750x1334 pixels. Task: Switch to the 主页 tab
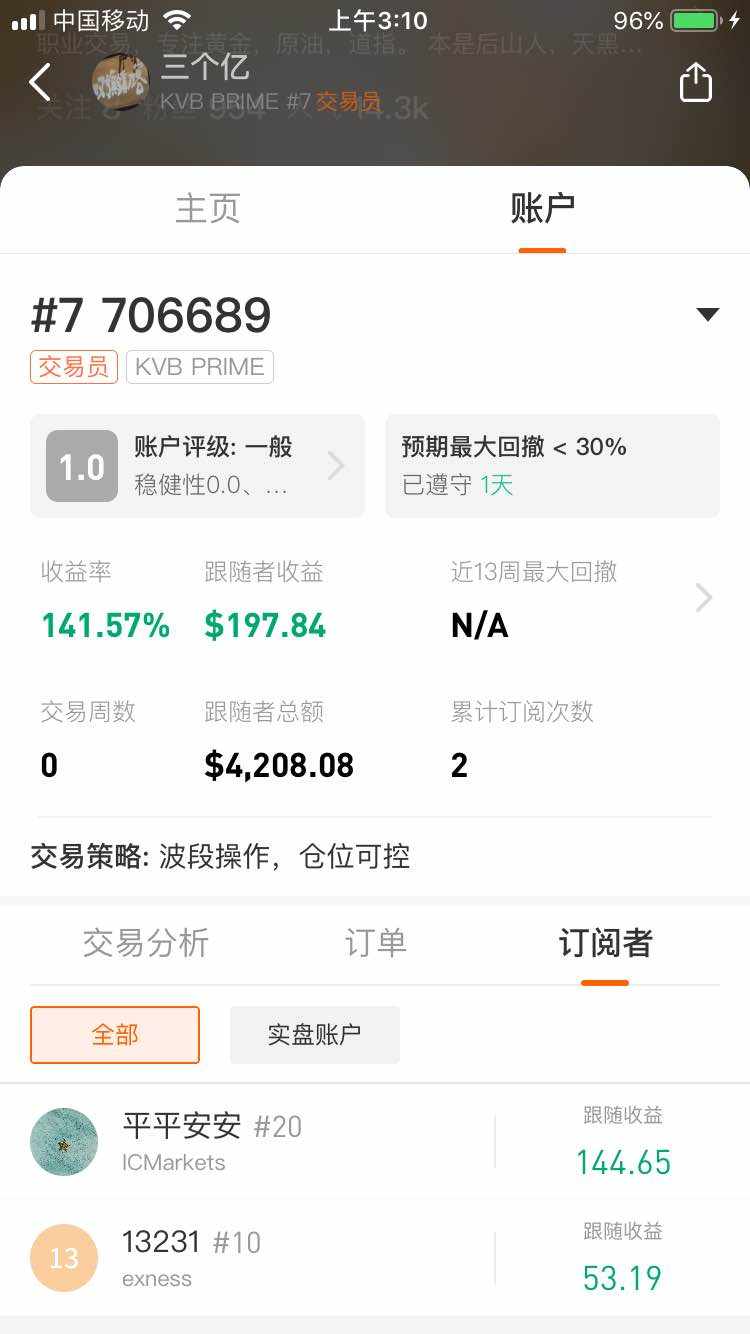208,209
